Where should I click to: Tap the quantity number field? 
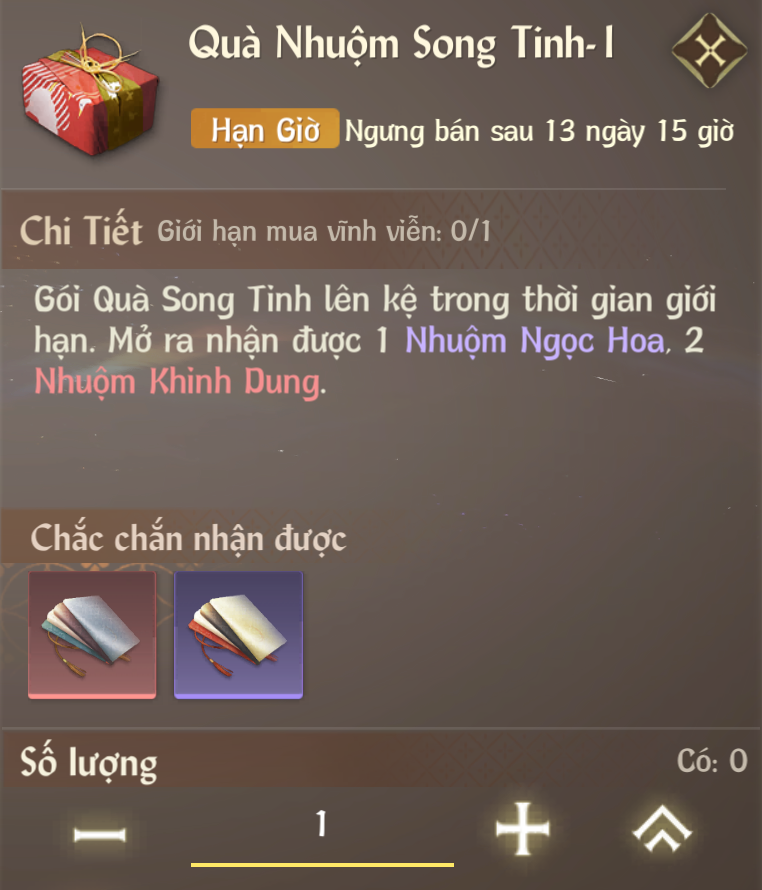(x=321, y=826)
